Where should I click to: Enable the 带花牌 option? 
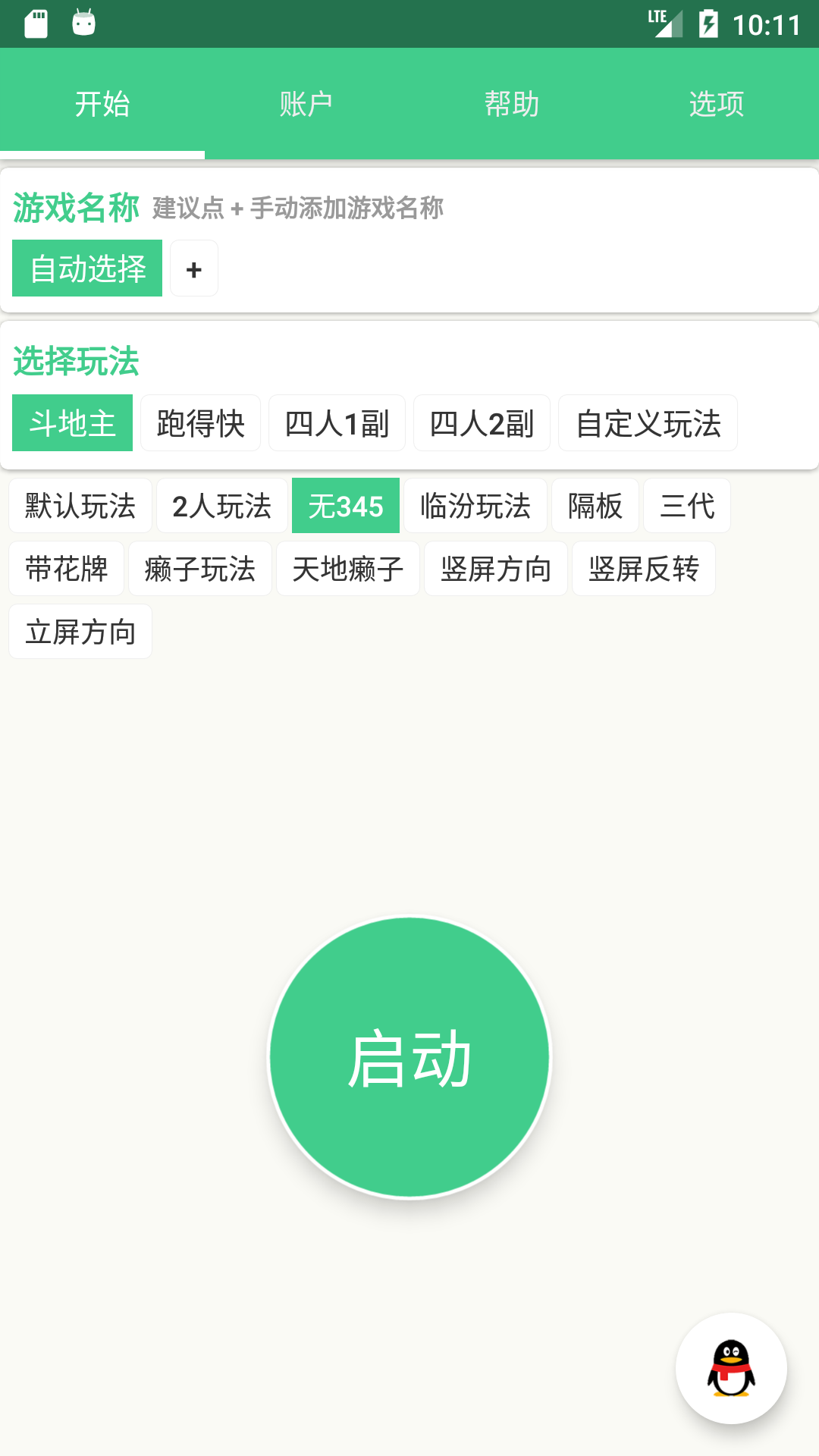[x=66, y=569]
